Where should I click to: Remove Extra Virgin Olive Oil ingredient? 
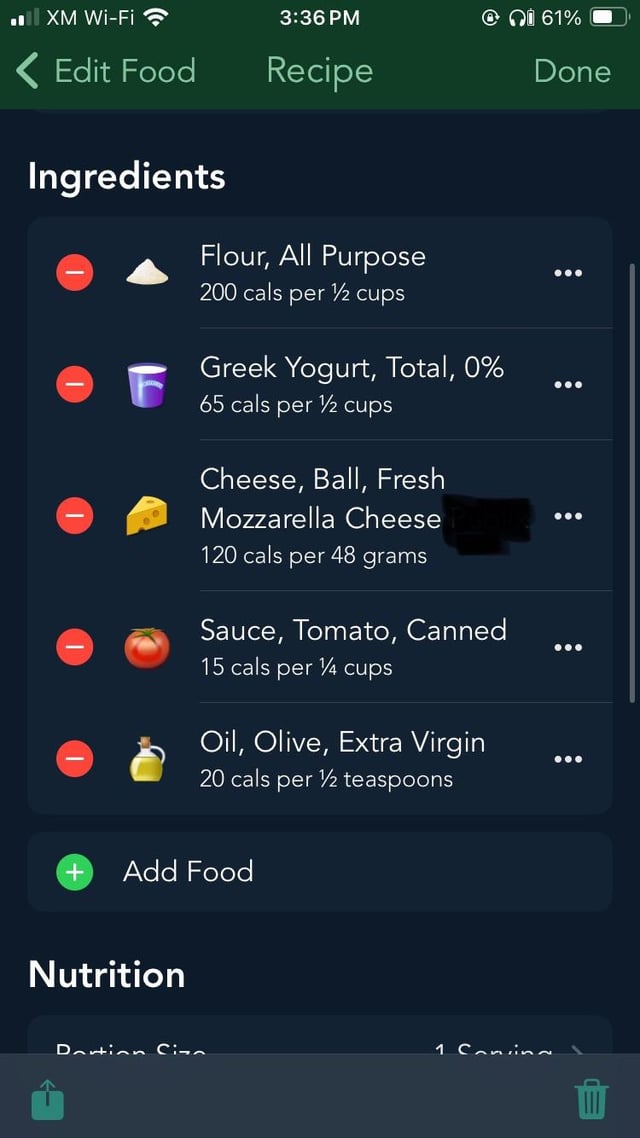pyautogui.click(x=75, y=759)
